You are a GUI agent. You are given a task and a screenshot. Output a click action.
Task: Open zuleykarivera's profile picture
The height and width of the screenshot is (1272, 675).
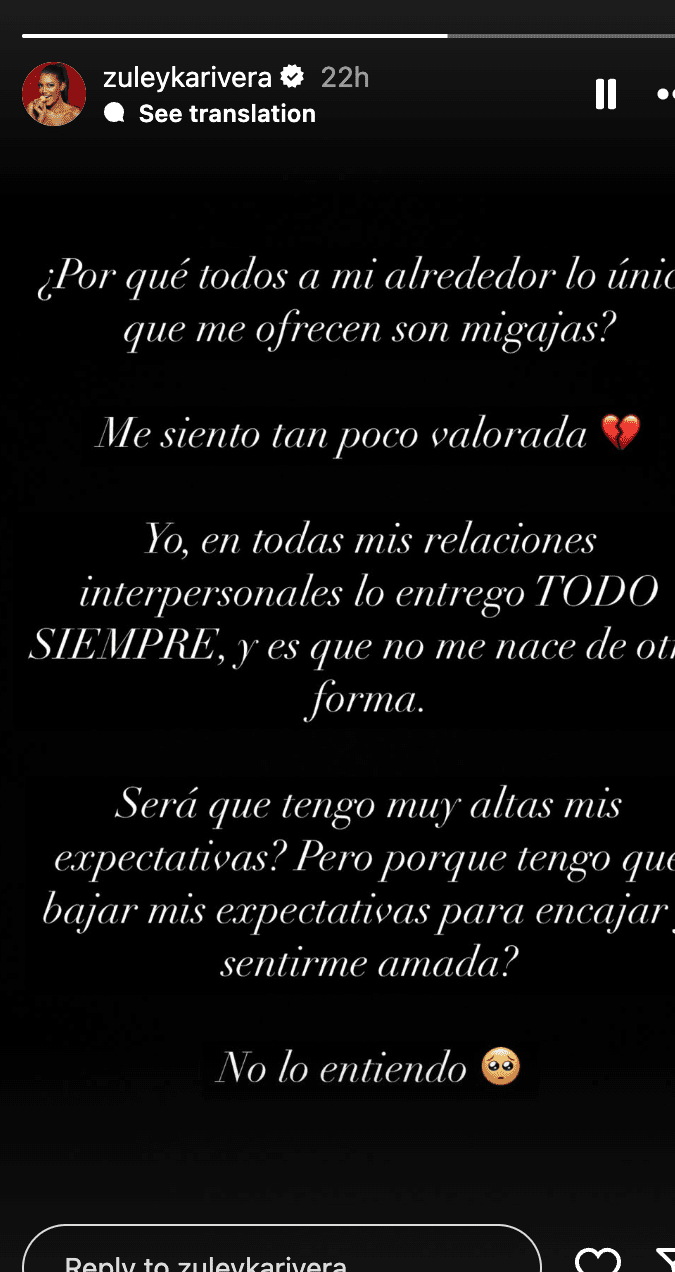54,94
